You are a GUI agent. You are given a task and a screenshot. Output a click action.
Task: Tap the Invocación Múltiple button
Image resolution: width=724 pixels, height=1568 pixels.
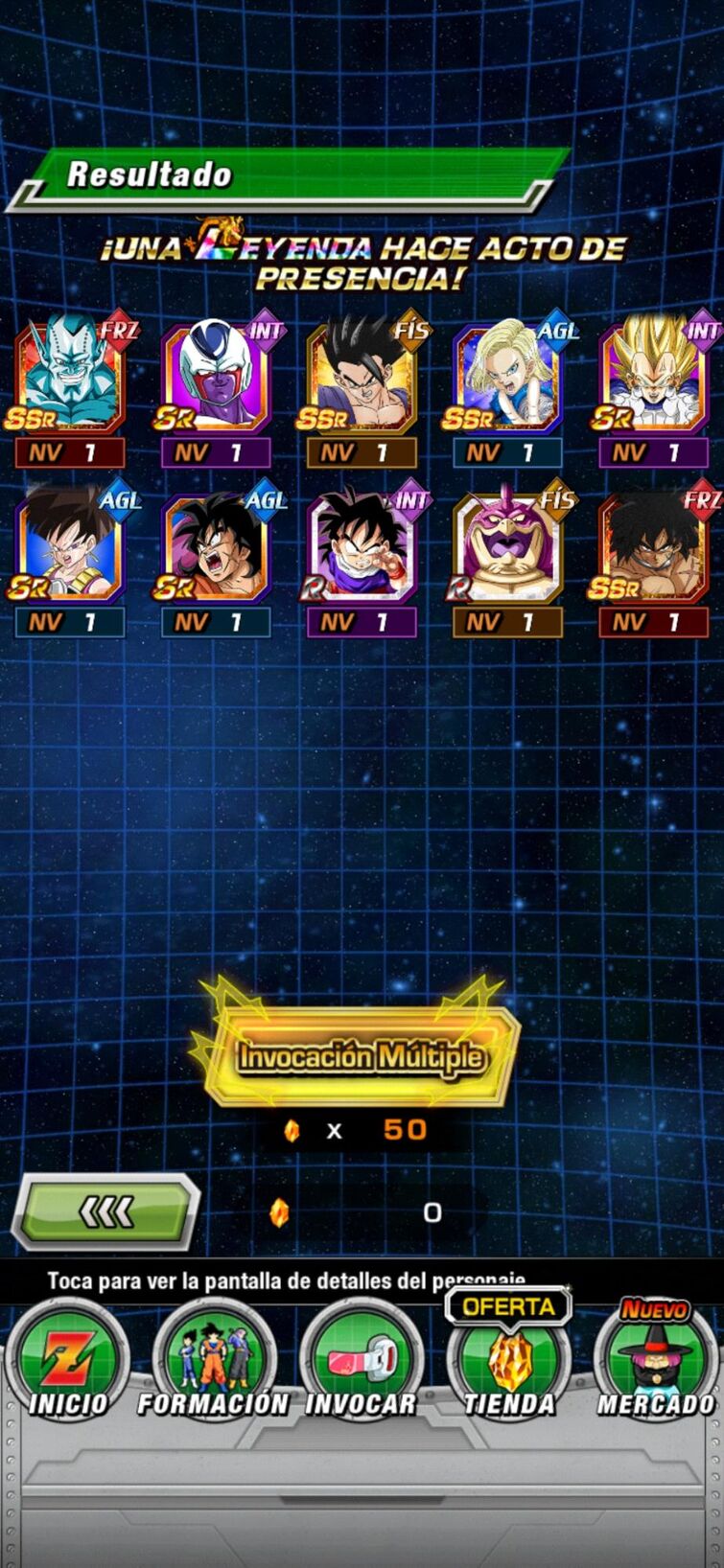pyautogui.click(x=361, y=1056)
